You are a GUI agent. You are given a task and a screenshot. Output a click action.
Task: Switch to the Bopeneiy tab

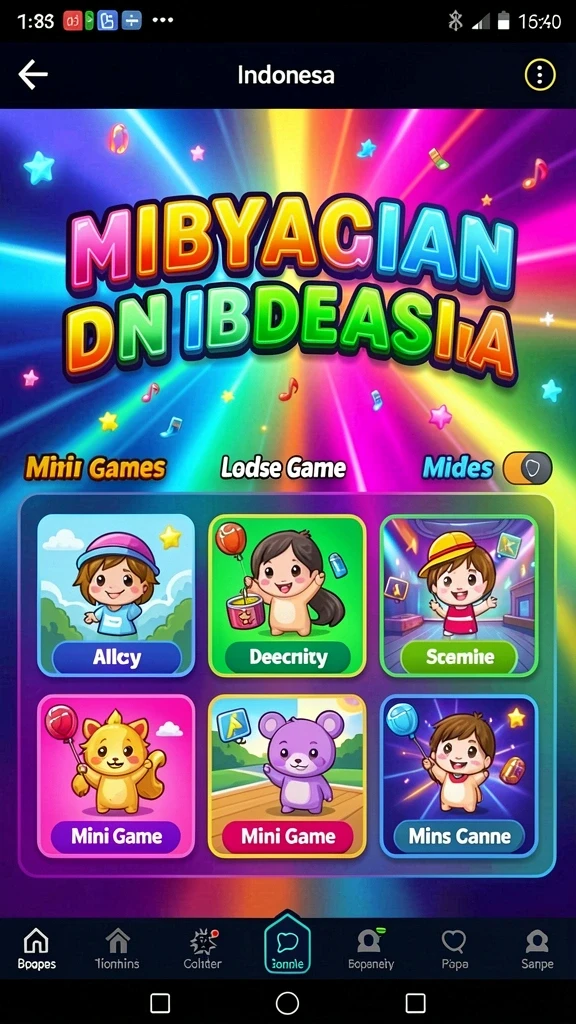[x=370, y=950]
